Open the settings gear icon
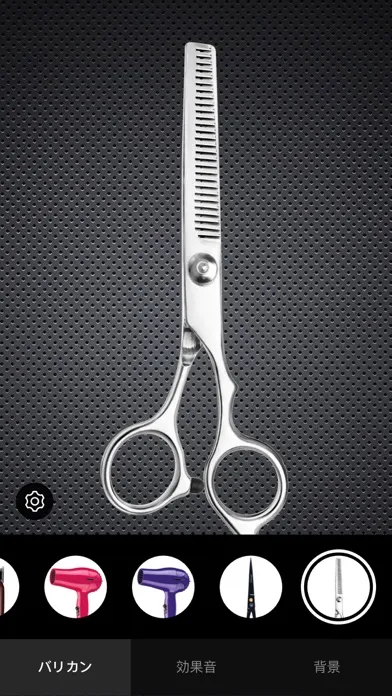 (35, 502)
